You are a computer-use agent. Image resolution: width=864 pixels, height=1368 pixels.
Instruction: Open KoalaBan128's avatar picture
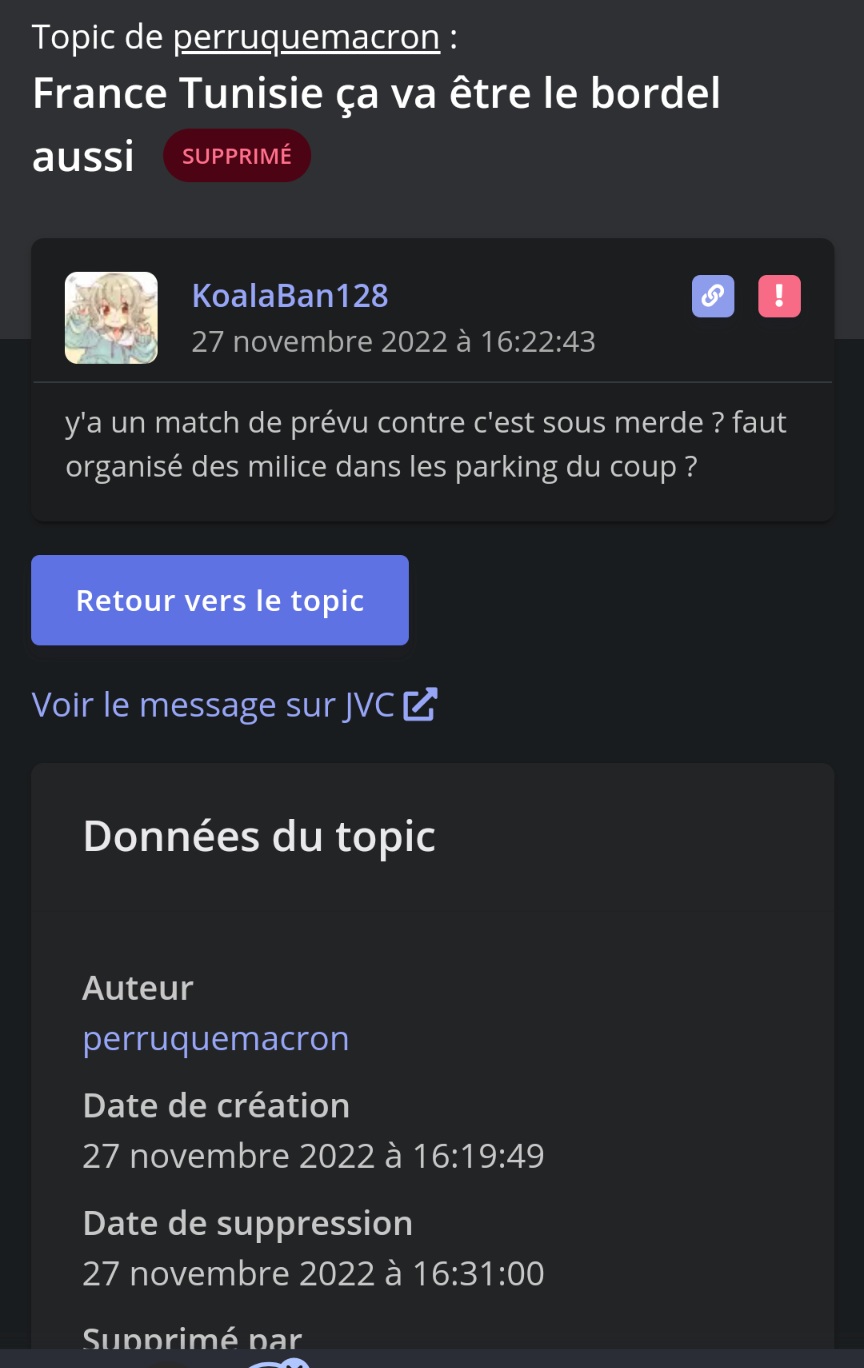pyautogui.click(x=111, y=317)
